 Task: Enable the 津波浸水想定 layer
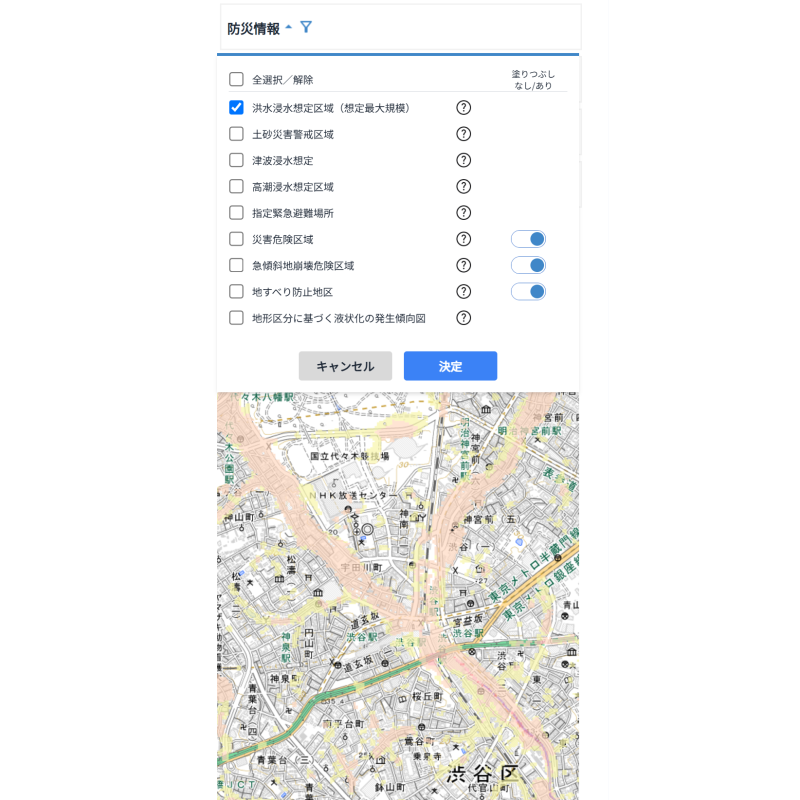236,160
